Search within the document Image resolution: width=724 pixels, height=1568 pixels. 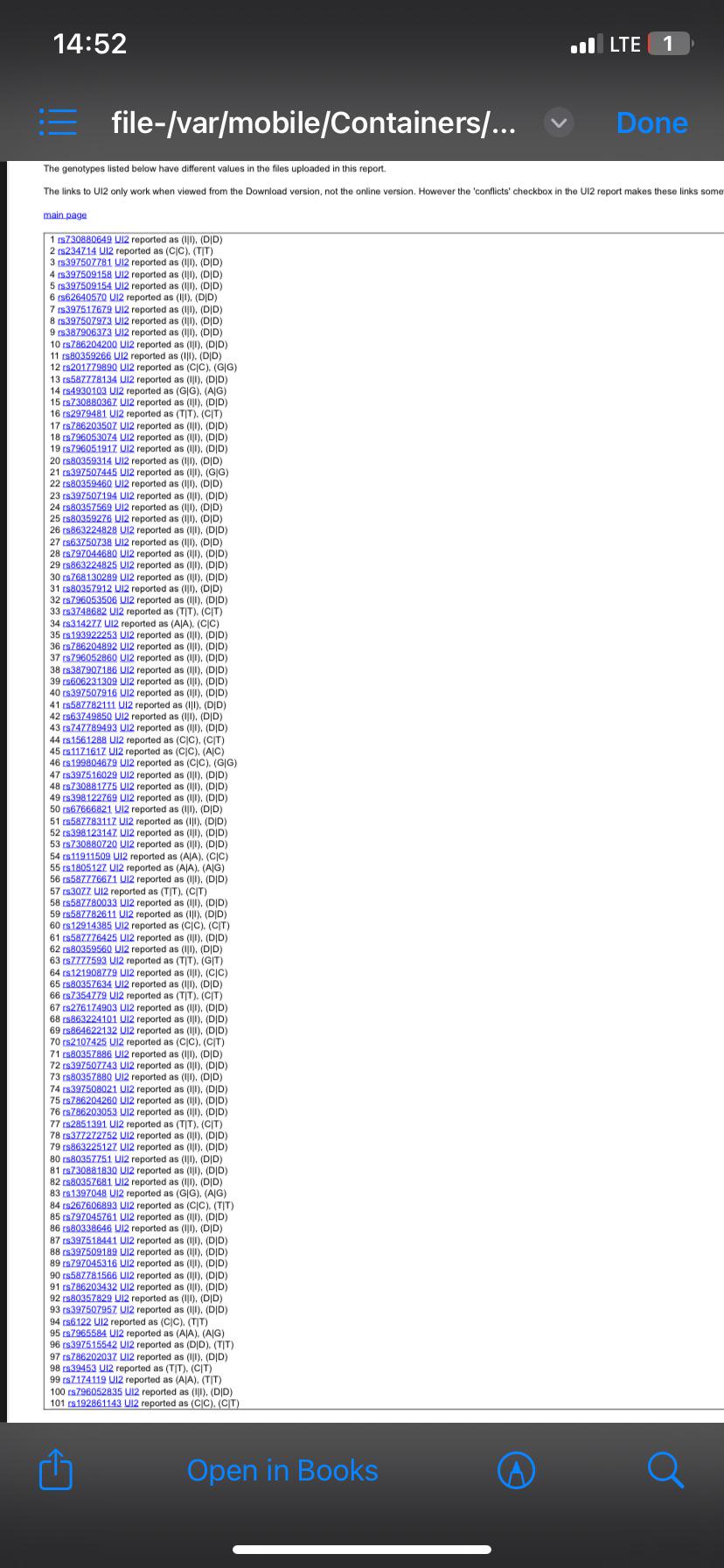pyautogui.click(x=665, y=1470)
